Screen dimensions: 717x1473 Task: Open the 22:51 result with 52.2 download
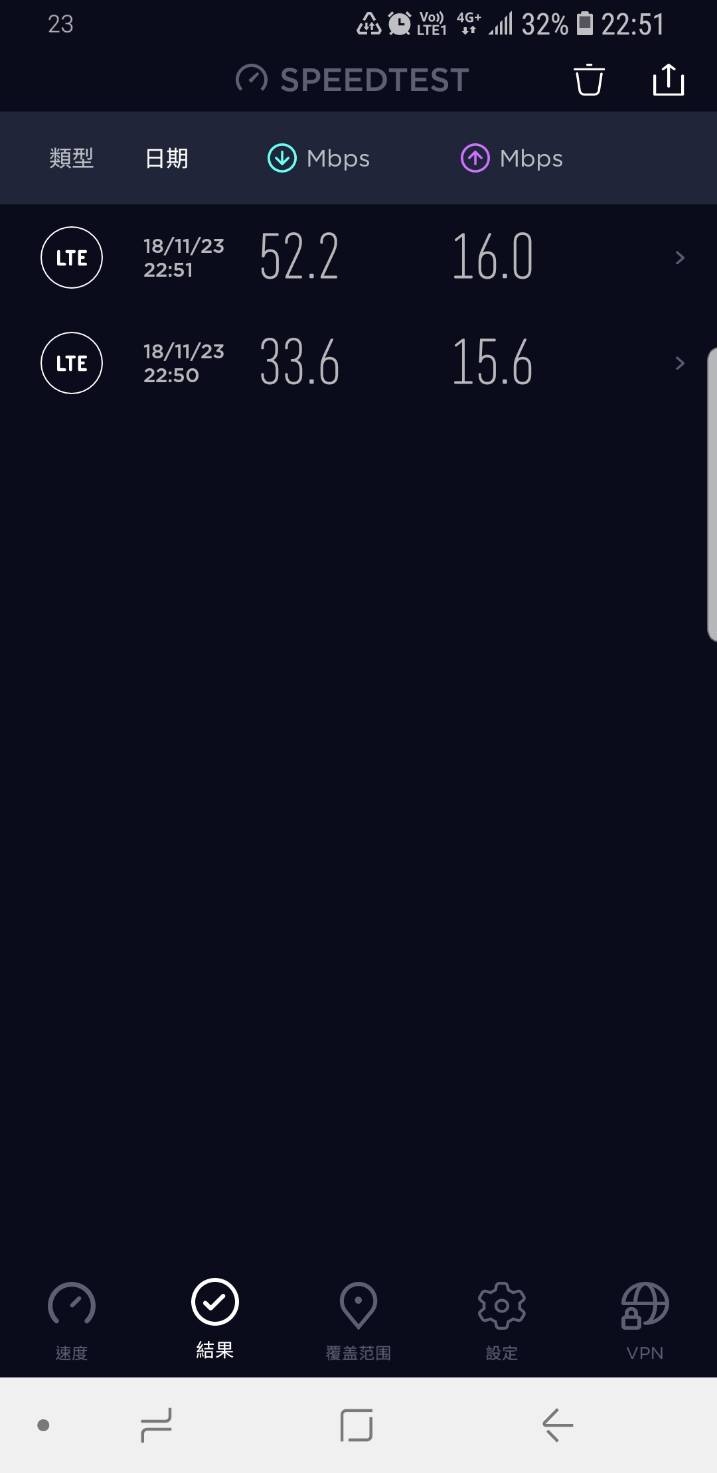358,258
